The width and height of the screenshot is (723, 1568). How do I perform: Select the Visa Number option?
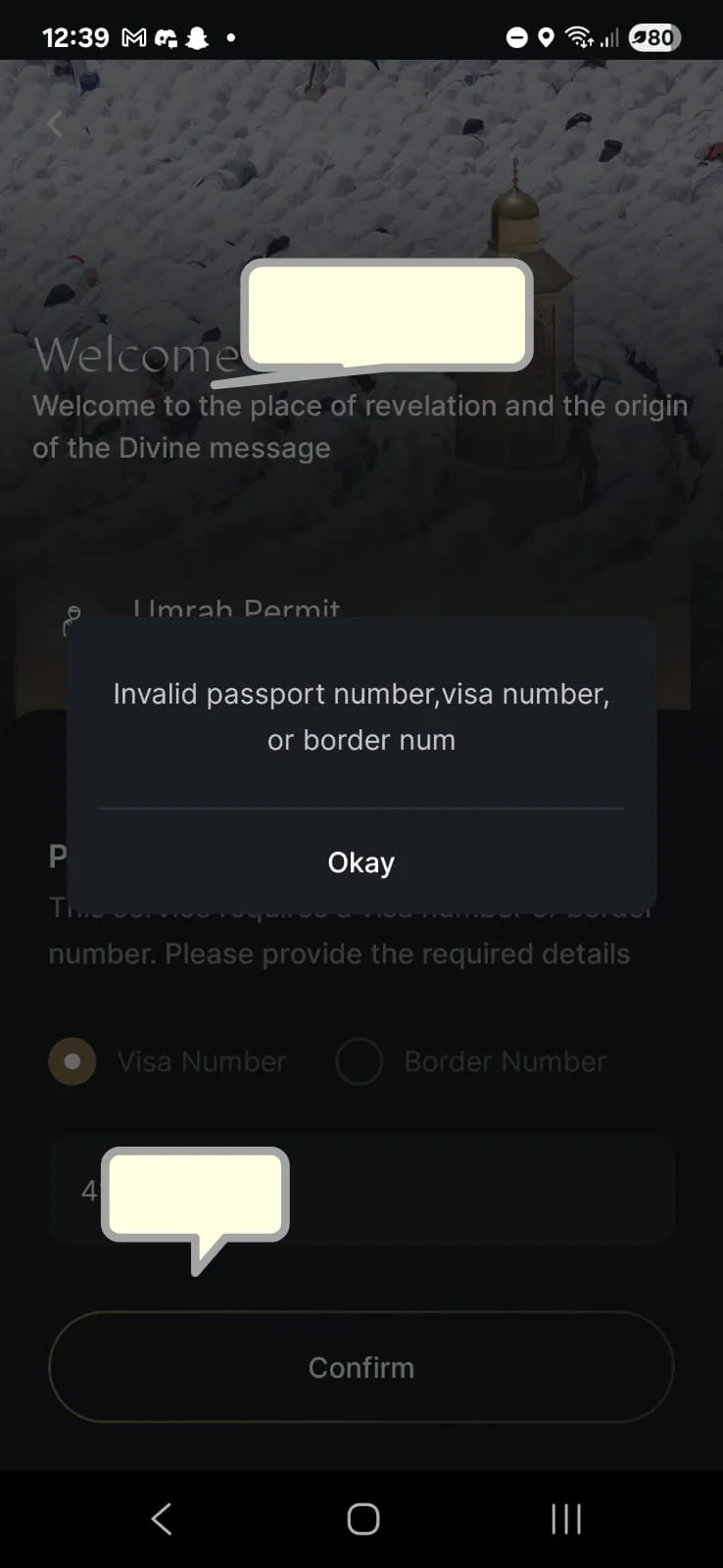coord(72,1061)
